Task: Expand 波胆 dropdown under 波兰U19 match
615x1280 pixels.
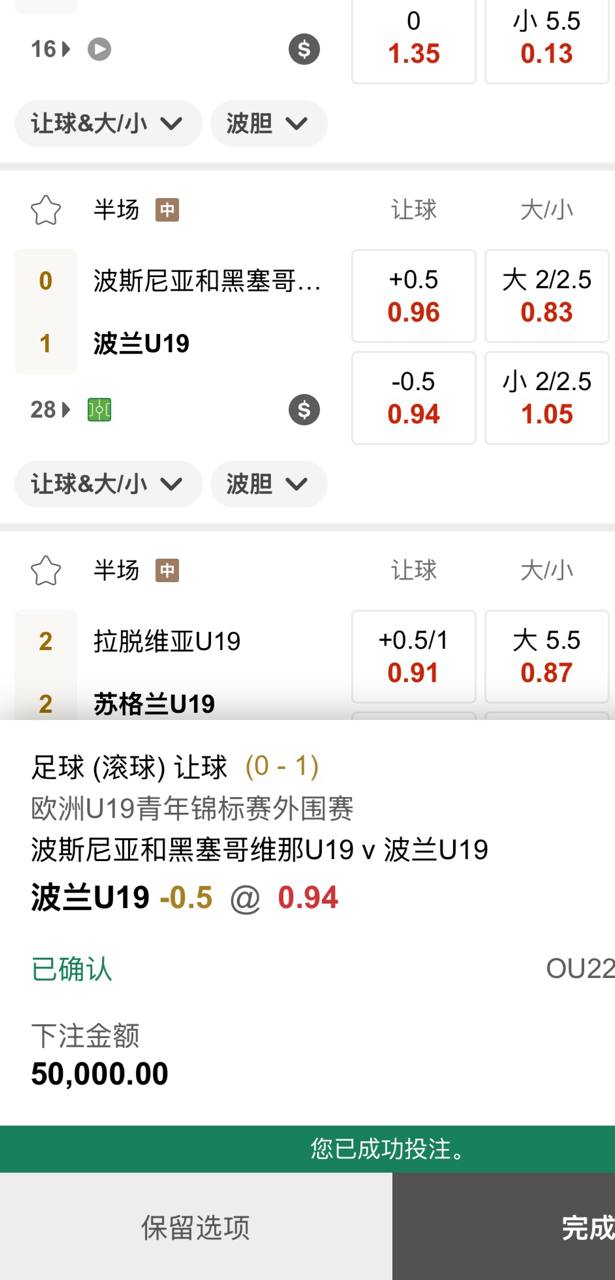Action: click(268, 484)
